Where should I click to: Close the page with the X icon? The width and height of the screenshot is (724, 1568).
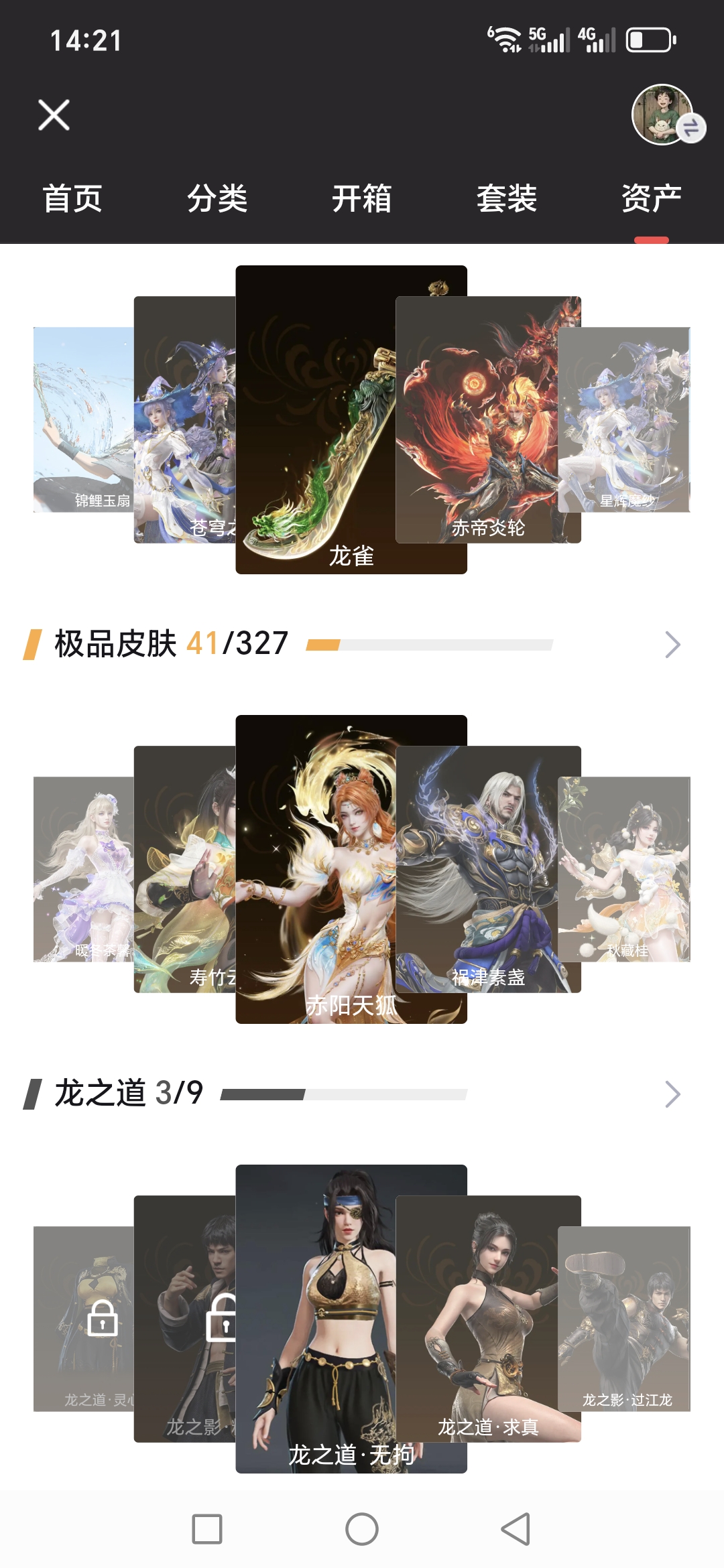(x=54, y=115)
